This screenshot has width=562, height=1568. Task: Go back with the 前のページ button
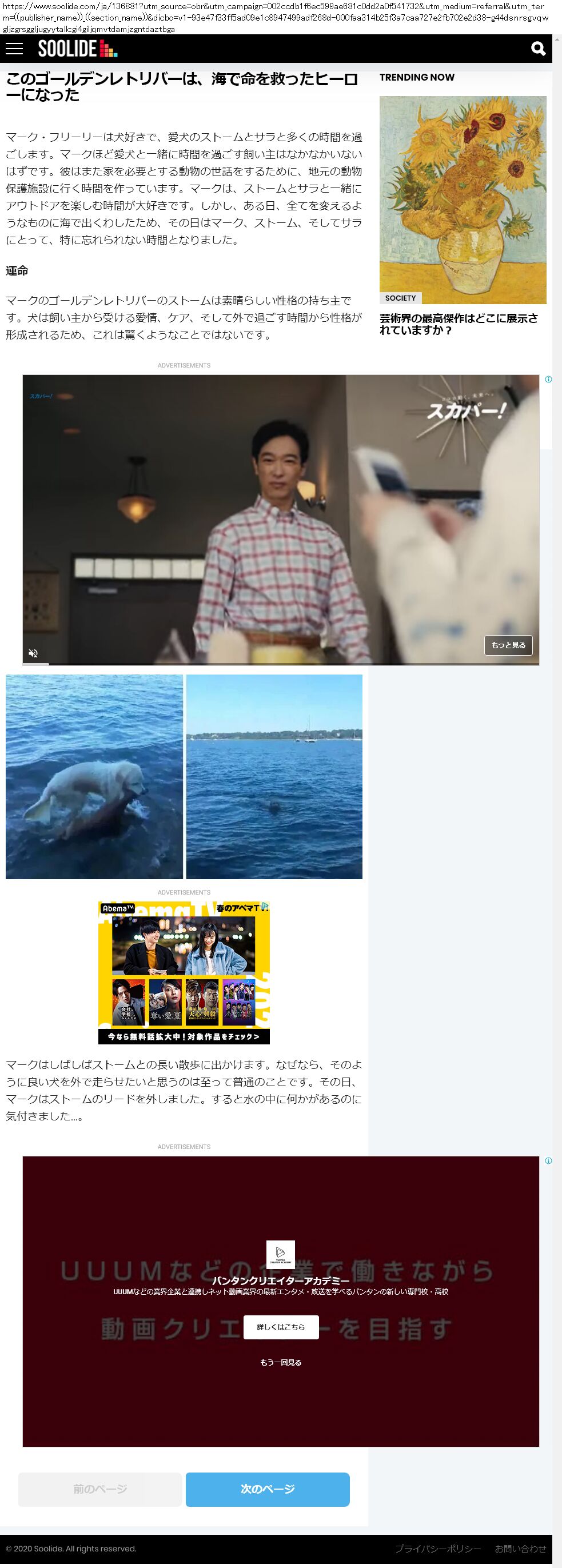100,1489
